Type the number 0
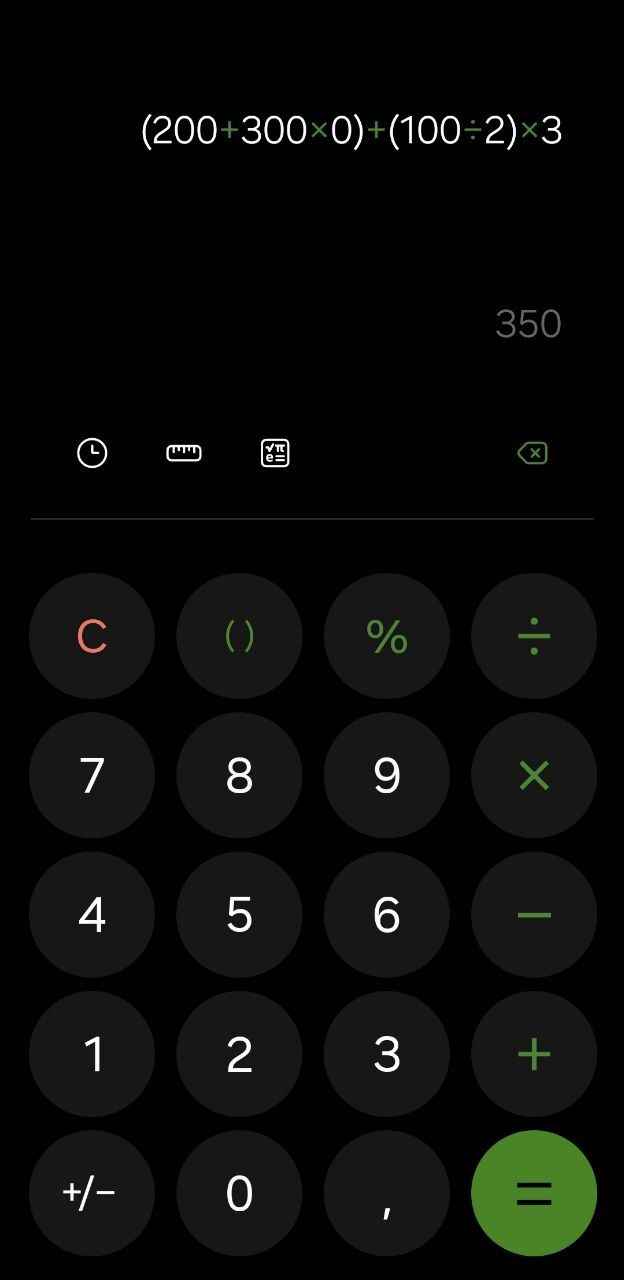The width and height of the screenshot is (624, 1280). tap(239, 1193)
